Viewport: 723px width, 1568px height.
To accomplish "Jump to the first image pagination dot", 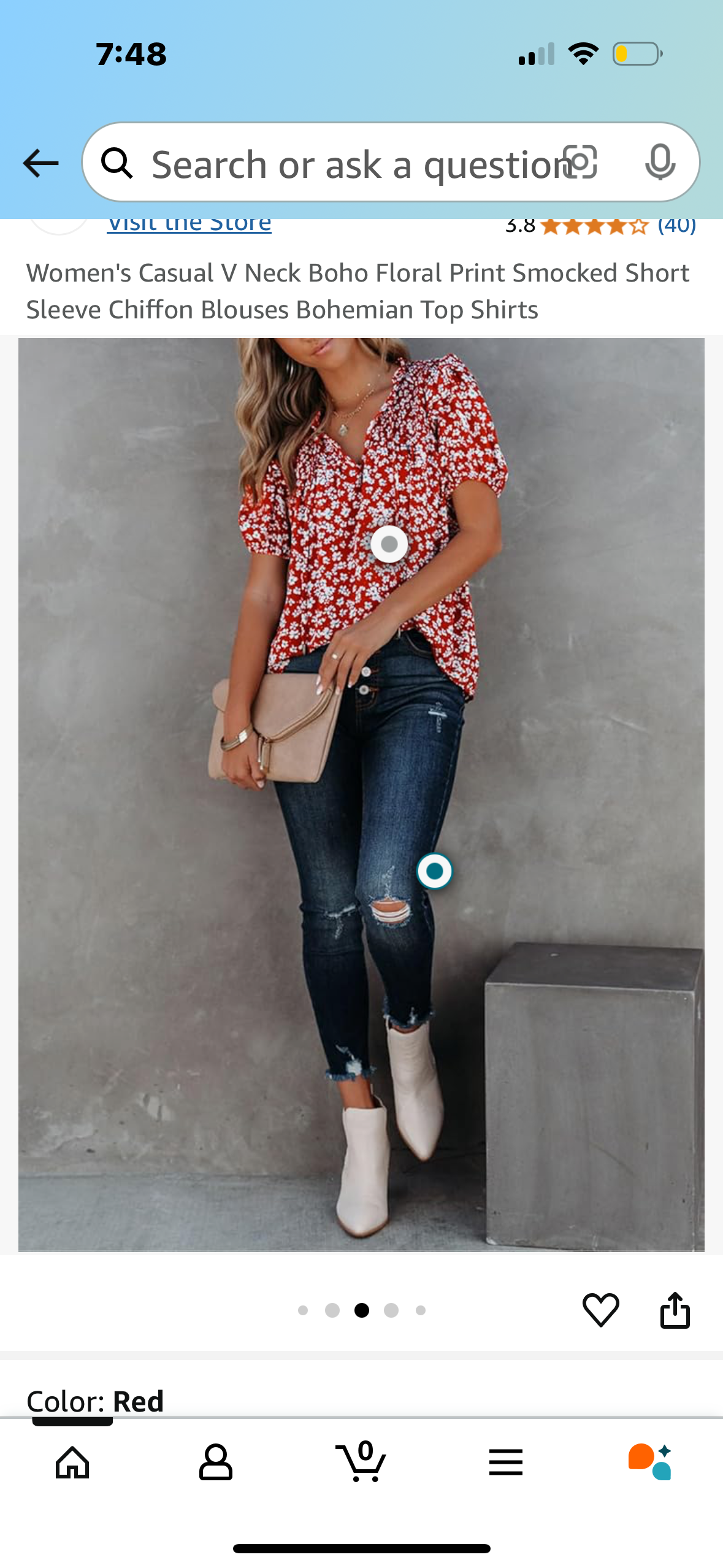I will (x=304, y=1311).
